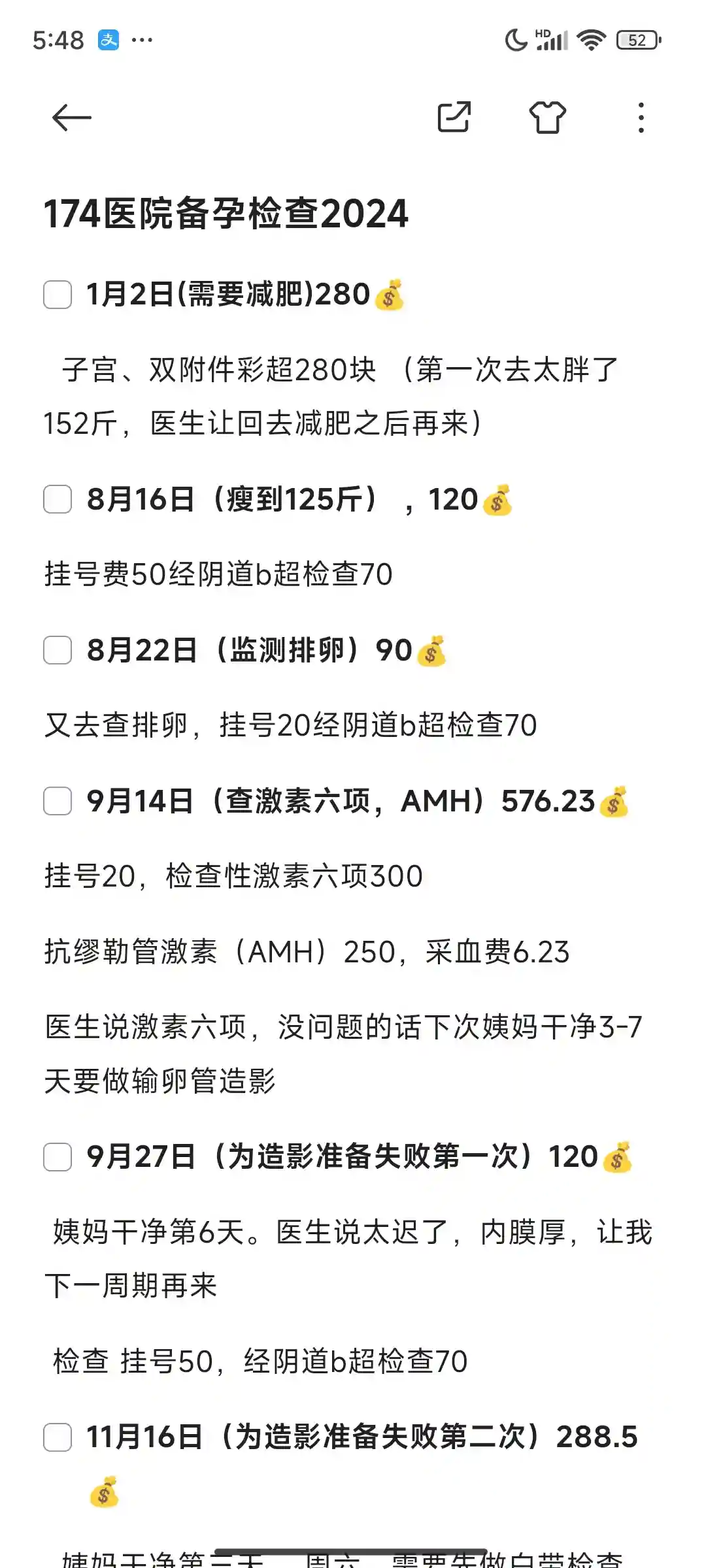Mark the 8月22日(监测排卵)90 item done
706x1568 pixels.
coord(58,650)
